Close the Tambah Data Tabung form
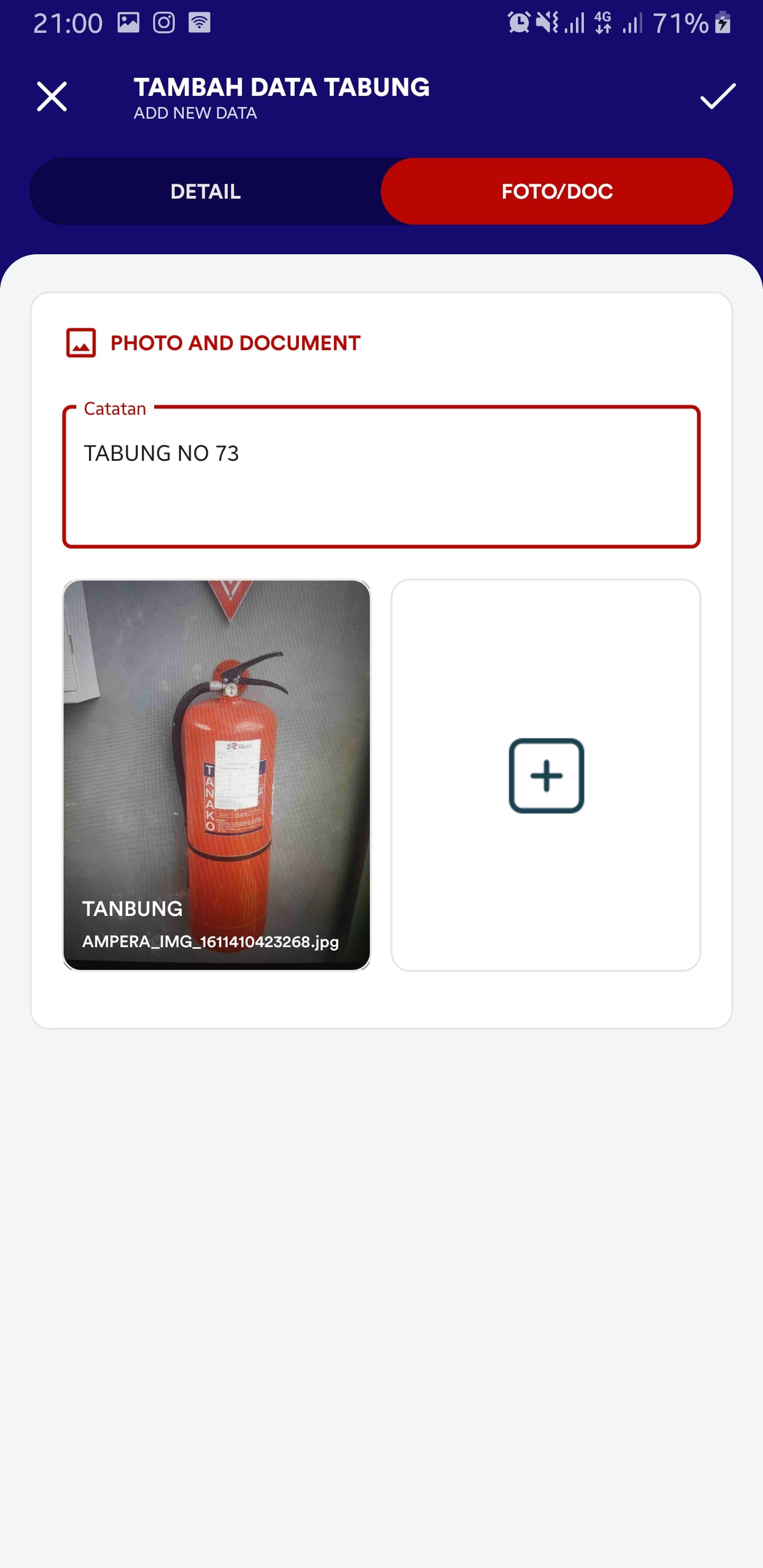Viewport: 763px width, 1568px height. [x=52, y=97]
